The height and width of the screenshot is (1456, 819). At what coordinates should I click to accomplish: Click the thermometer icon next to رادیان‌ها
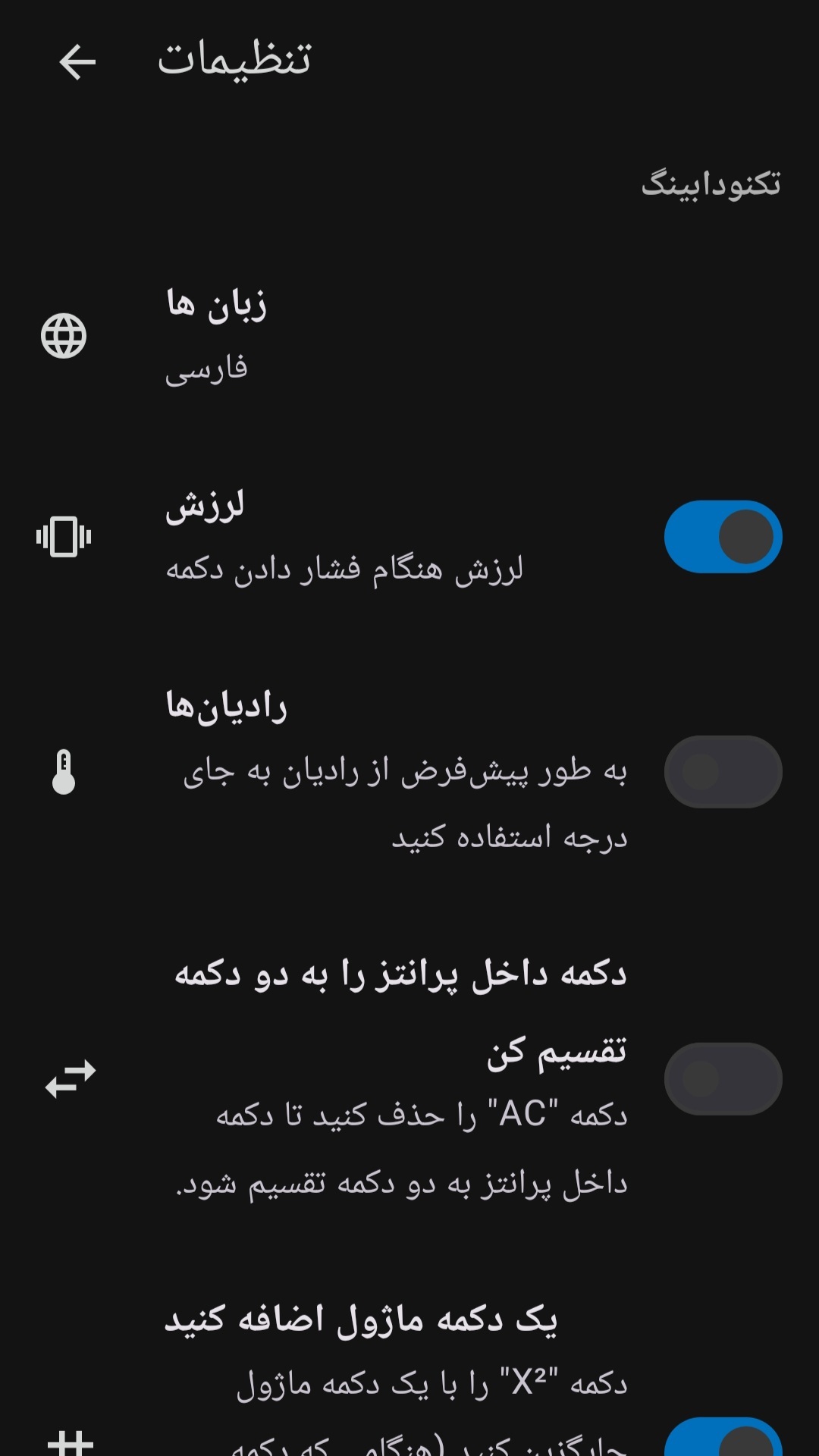point(65,772)
